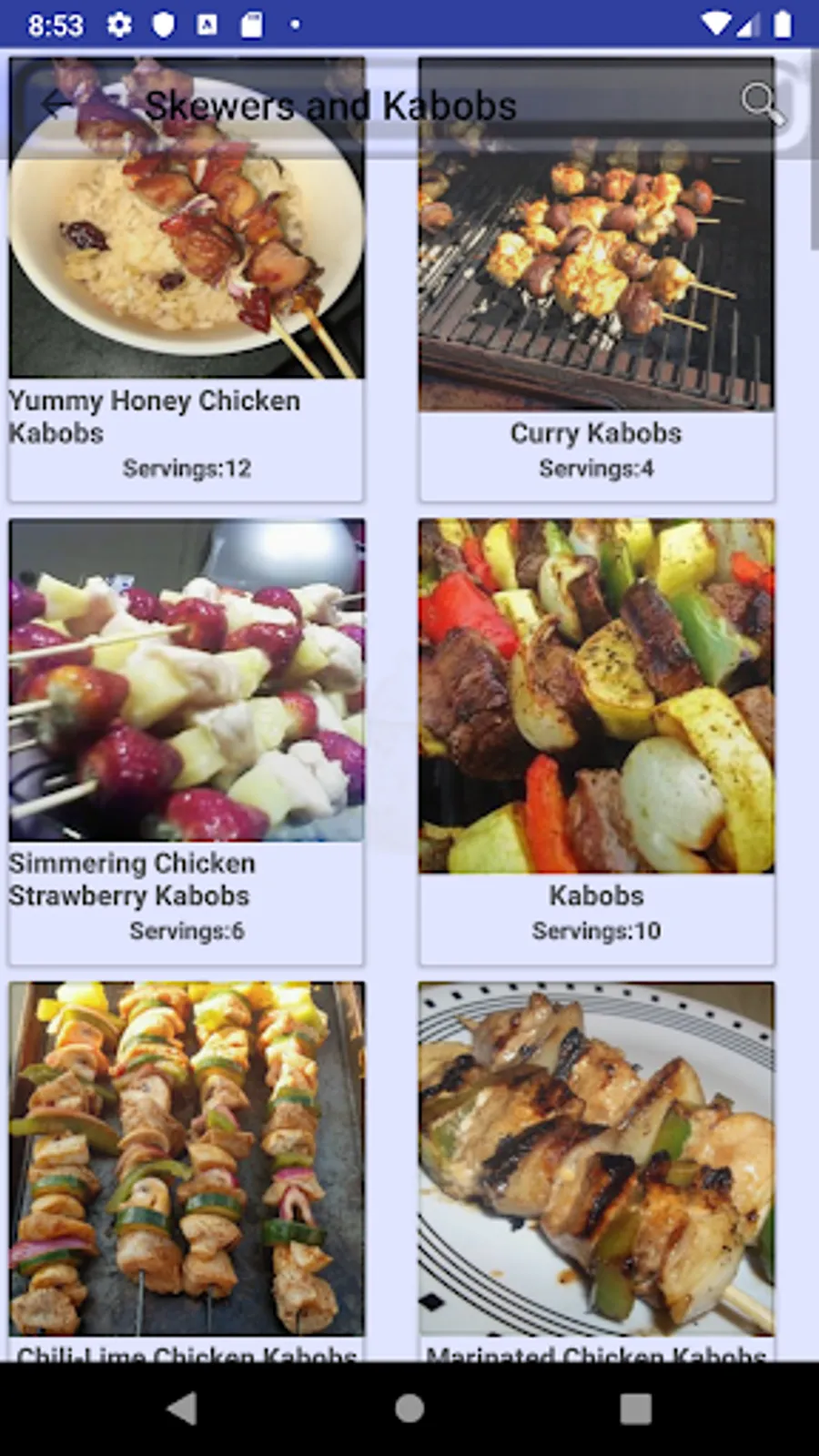Open the search icon in the toolbar
This screenshot has width=819, height=1456.
[x=761, y=104]
